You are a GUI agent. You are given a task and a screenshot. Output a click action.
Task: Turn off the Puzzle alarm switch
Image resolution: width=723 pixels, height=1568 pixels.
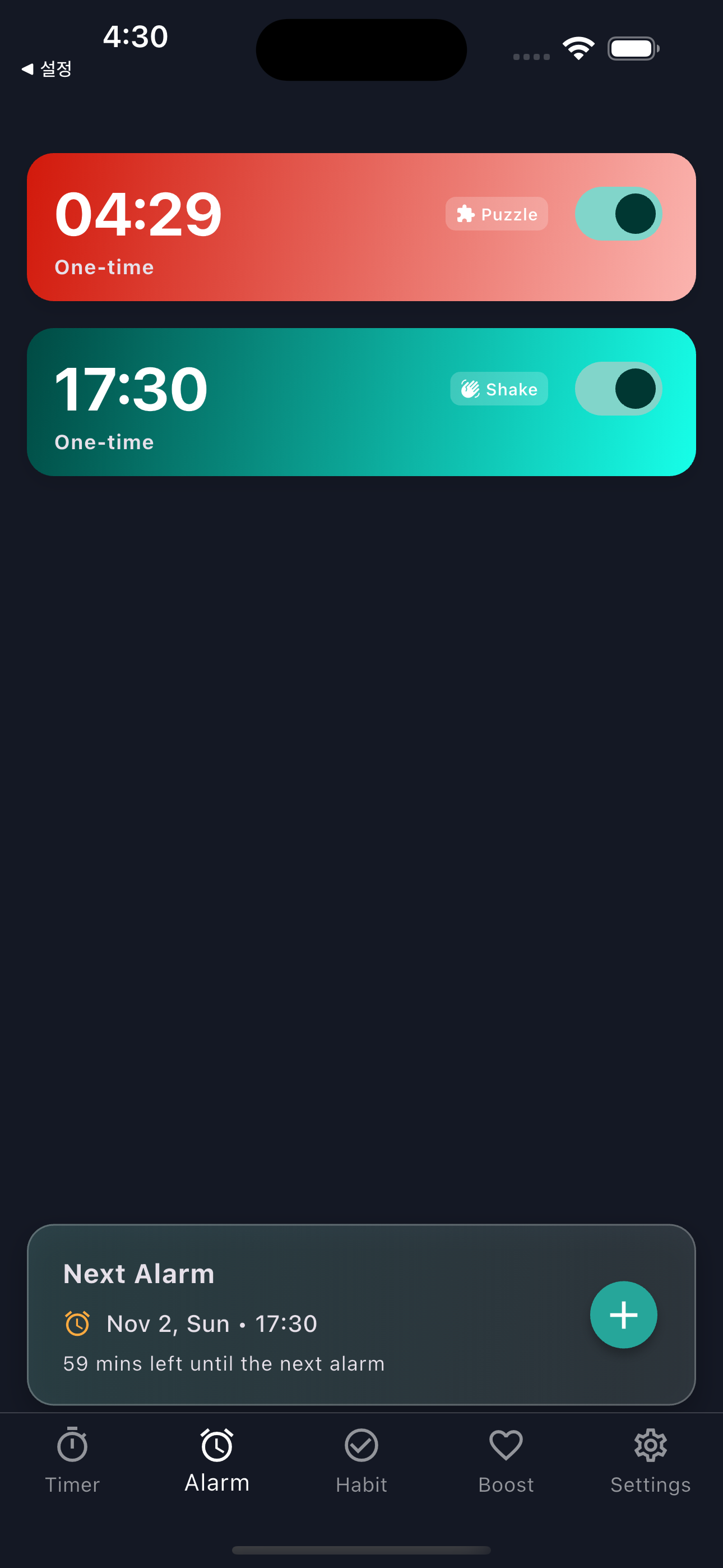[619, 214]
